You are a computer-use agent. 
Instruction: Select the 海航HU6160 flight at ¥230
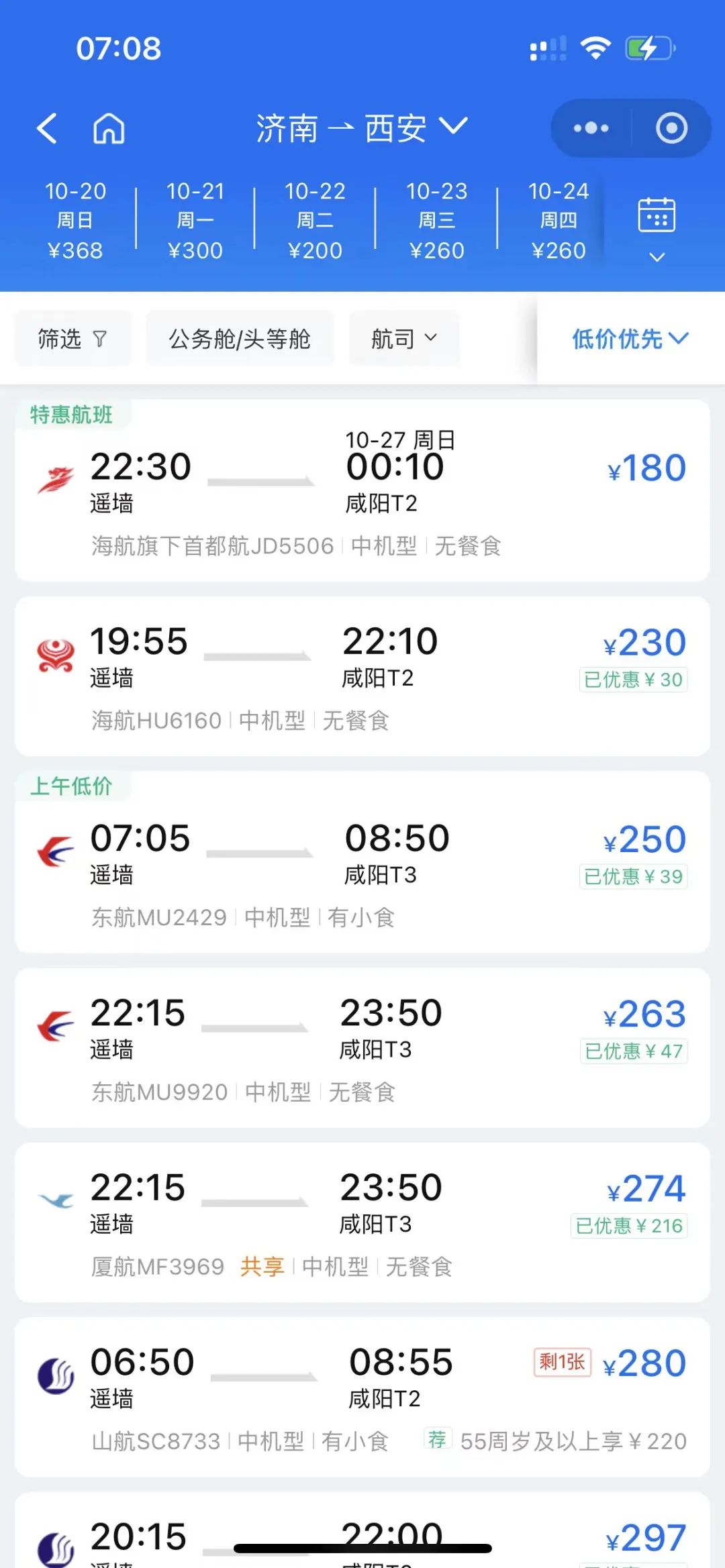click(x=362, y=676)
